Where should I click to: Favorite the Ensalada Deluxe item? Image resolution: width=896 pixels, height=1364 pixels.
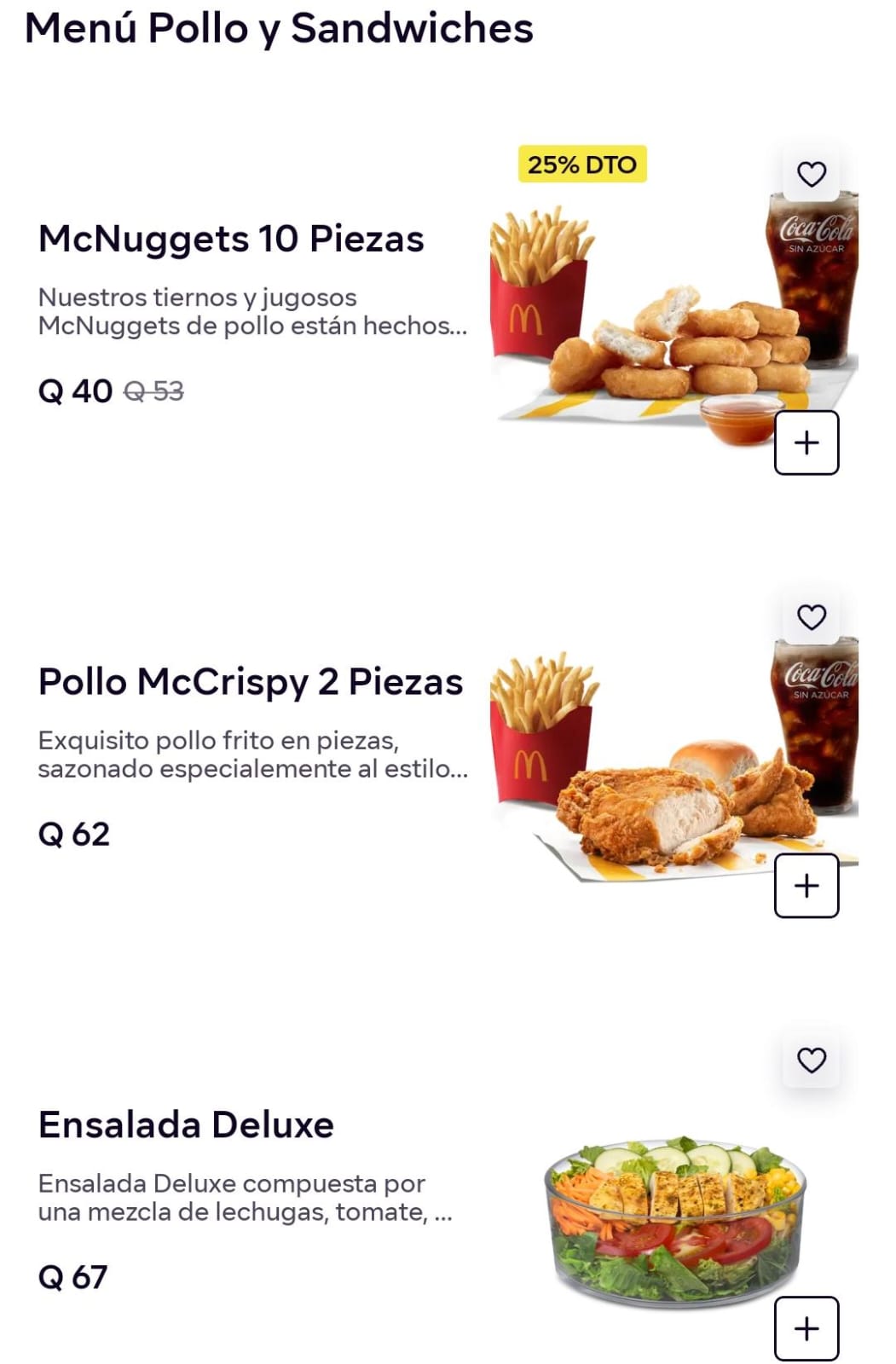point(811,1060)
